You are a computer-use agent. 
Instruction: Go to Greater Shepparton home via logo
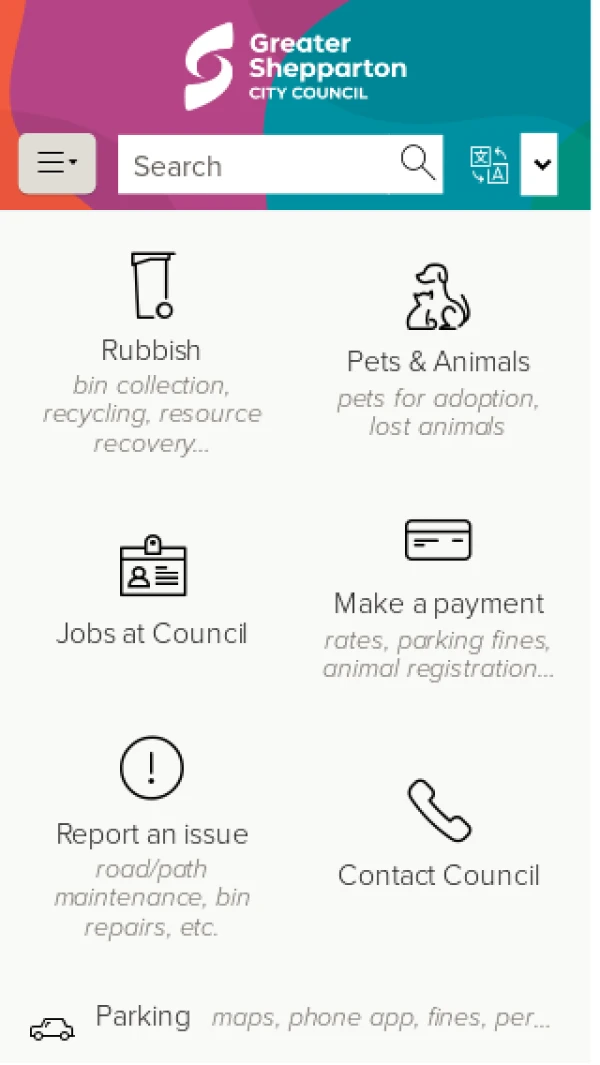point(296,67)
